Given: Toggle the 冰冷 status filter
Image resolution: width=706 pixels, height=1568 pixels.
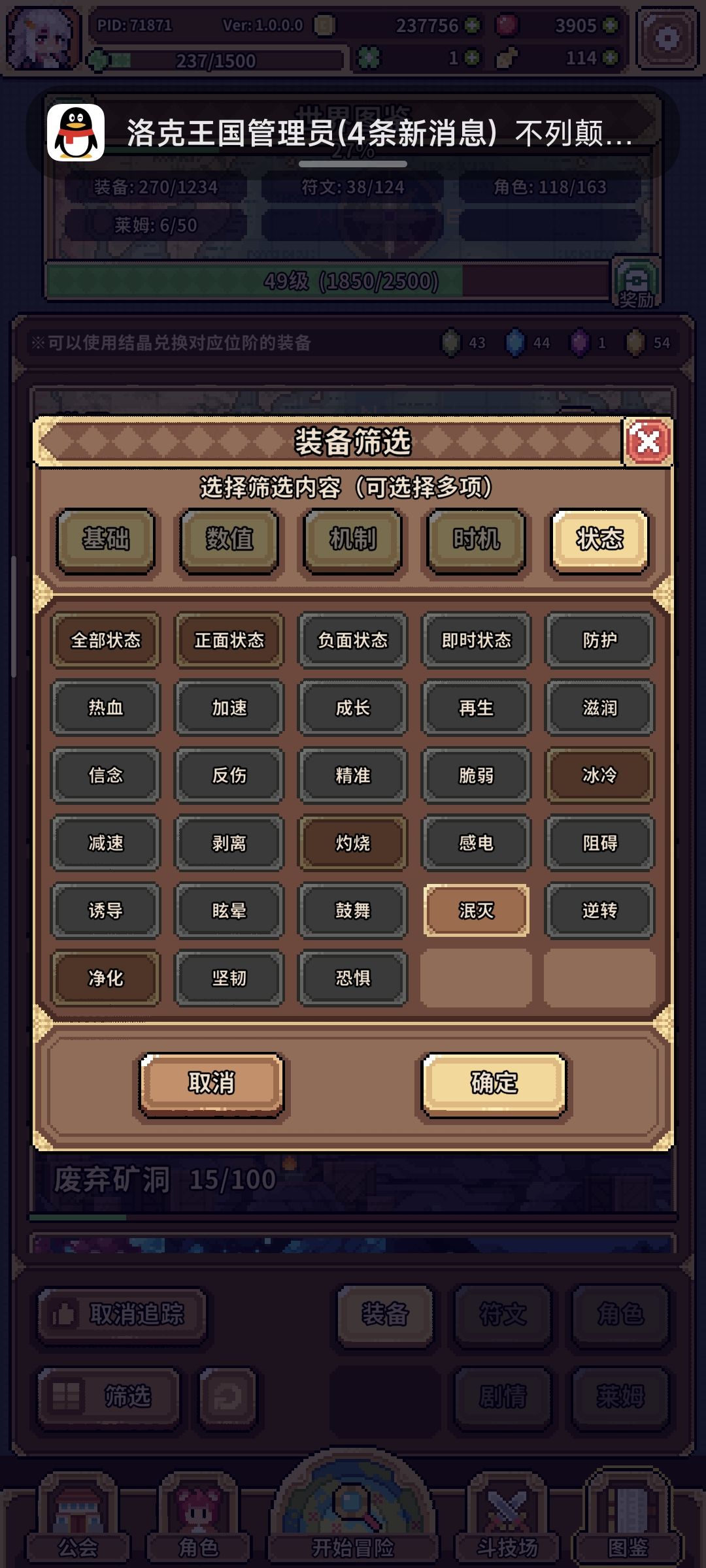Looking at the screenshot, I should pos(599,776).
